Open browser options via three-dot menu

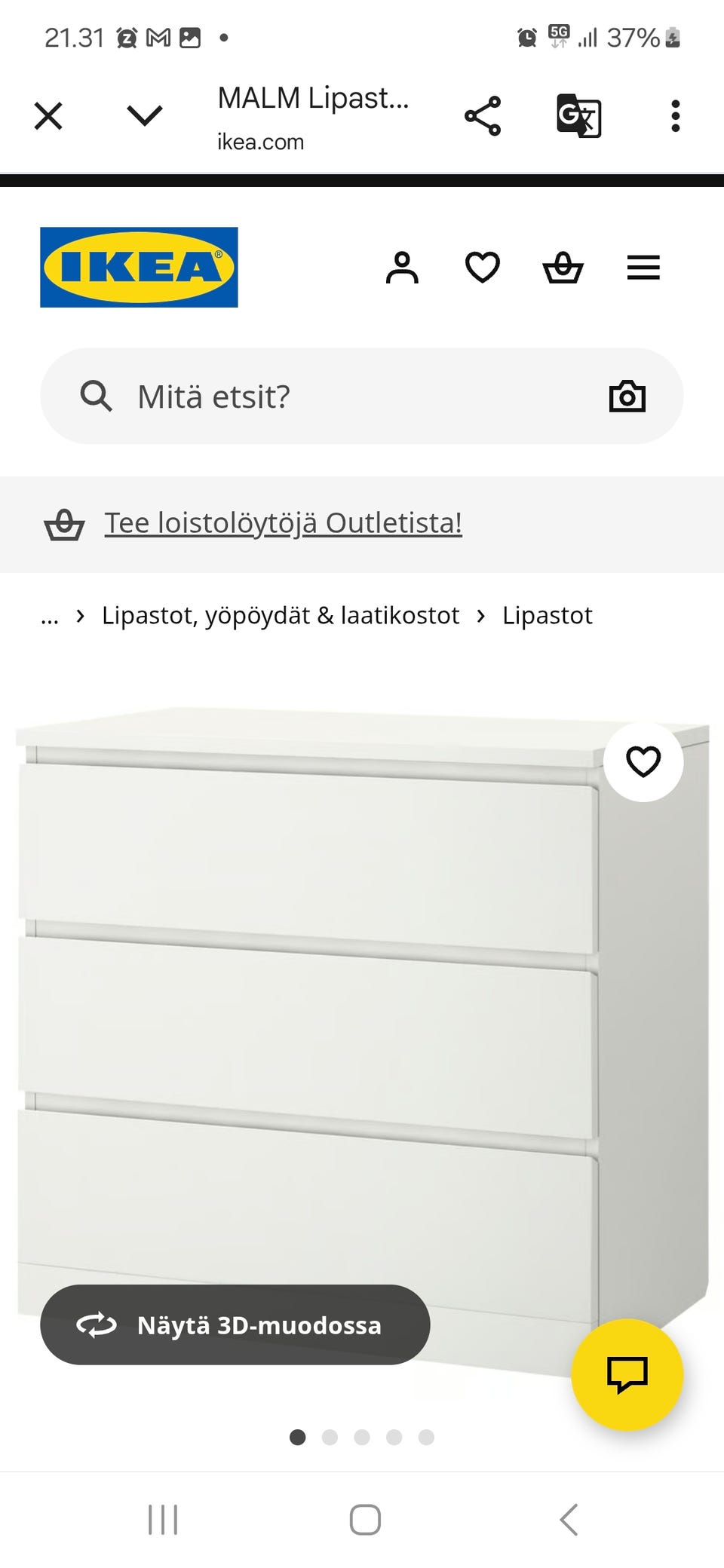pyautogui.click(x=673, y=115)
